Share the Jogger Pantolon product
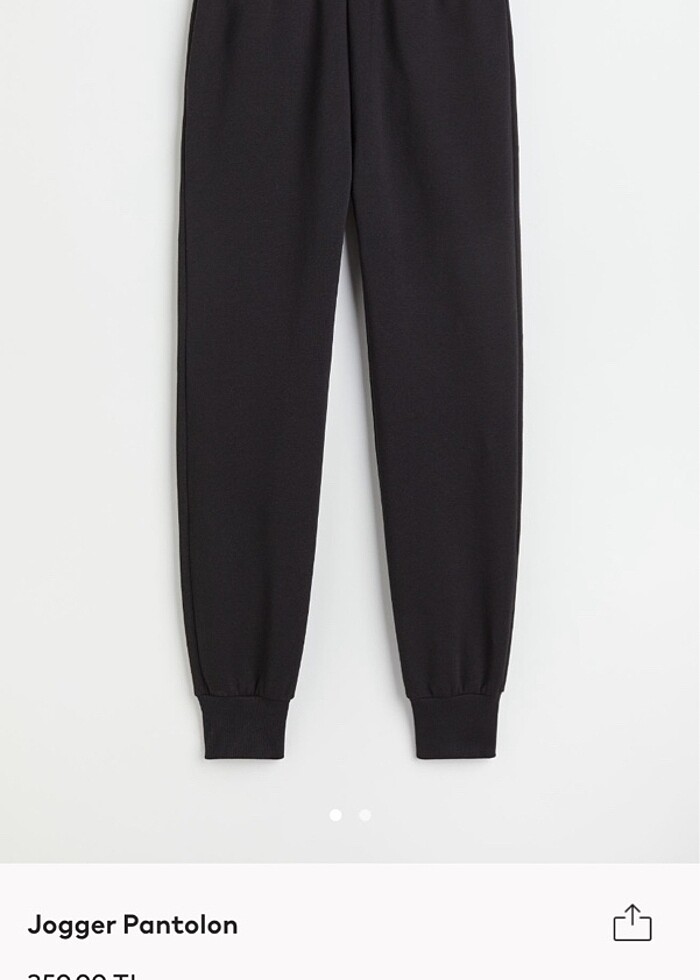Screen dimensions: 700x980 (632, 923)
